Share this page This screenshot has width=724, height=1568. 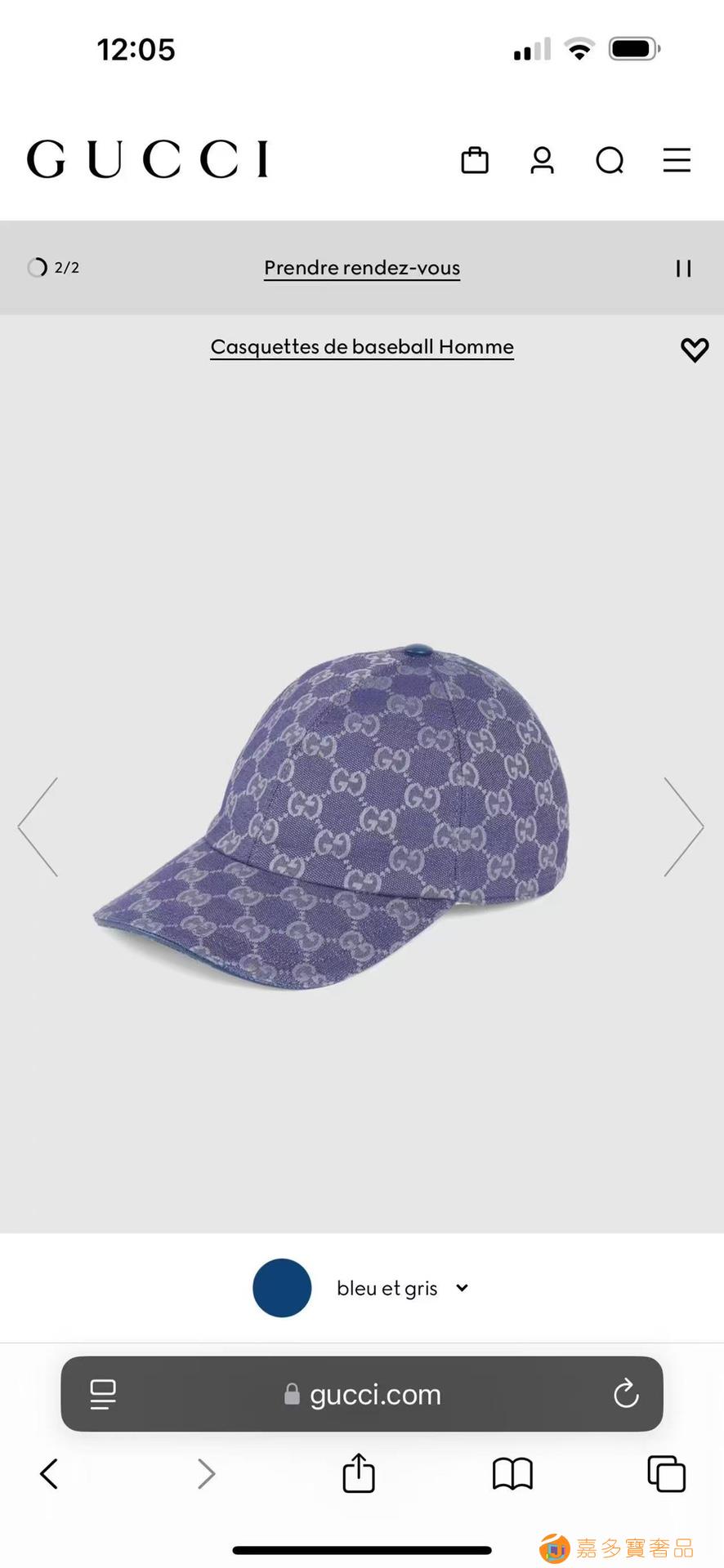coord(359,1472)
